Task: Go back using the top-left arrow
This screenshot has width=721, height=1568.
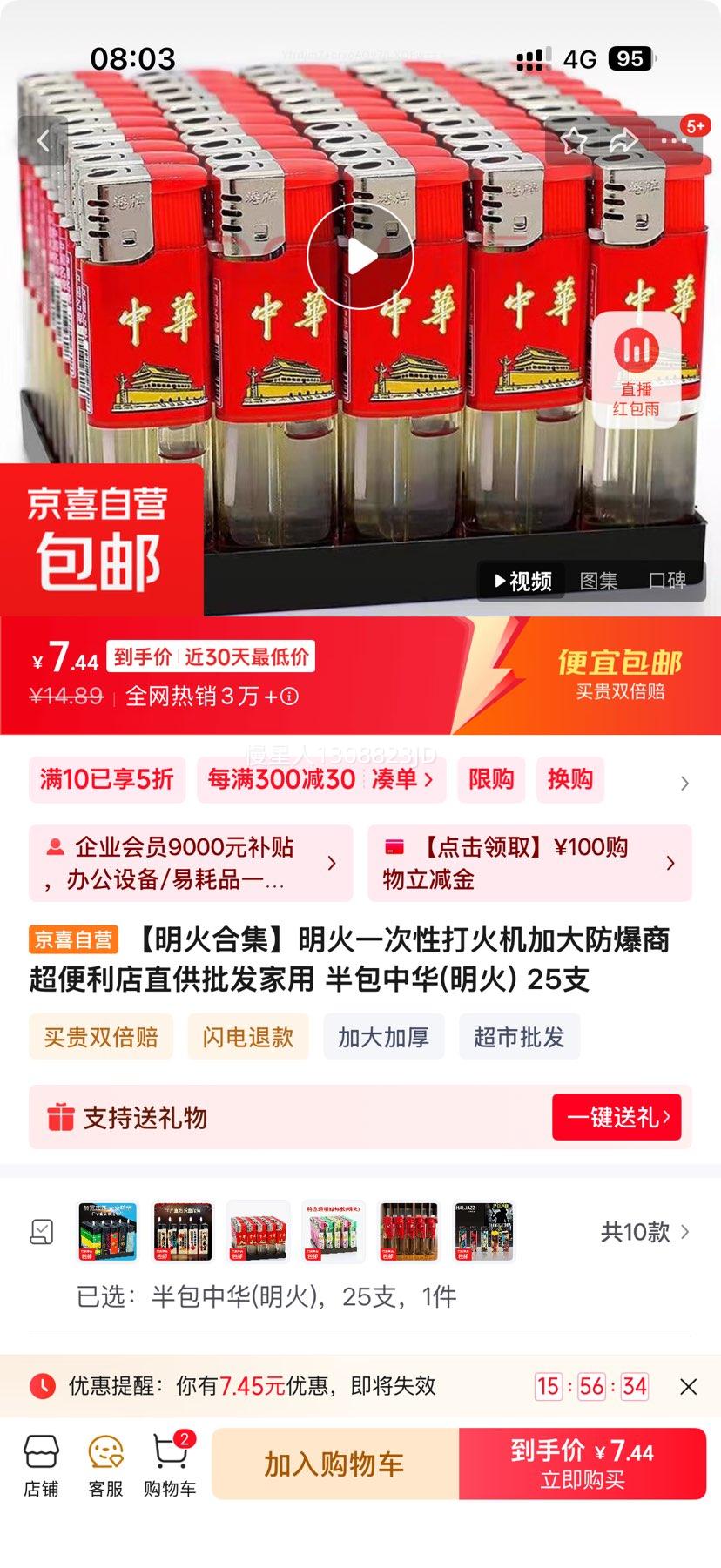Action: click(x=43, y=140)
